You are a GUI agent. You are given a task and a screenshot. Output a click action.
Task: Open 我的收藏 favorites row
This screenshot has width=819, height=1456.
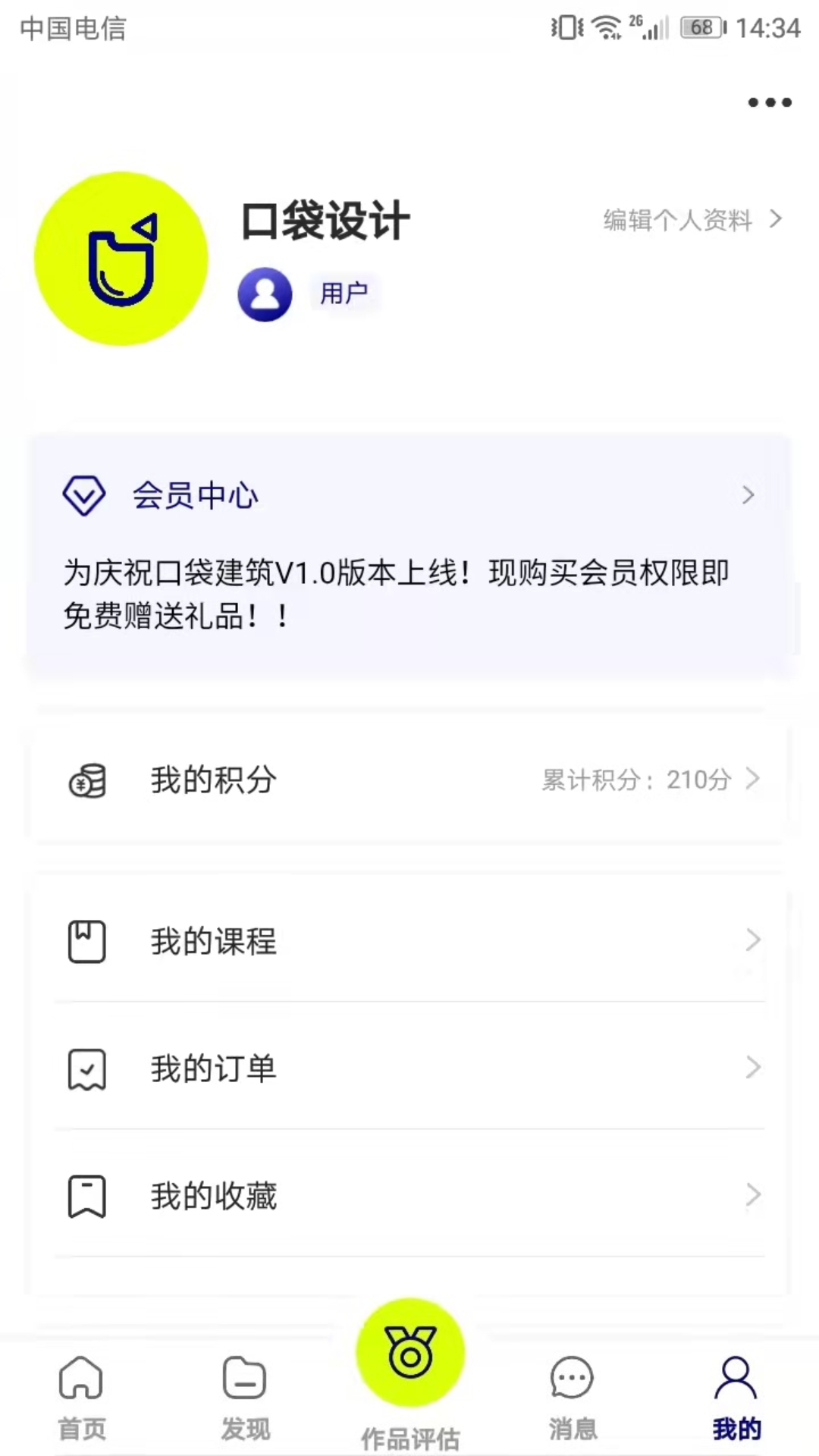(409, 1195)
